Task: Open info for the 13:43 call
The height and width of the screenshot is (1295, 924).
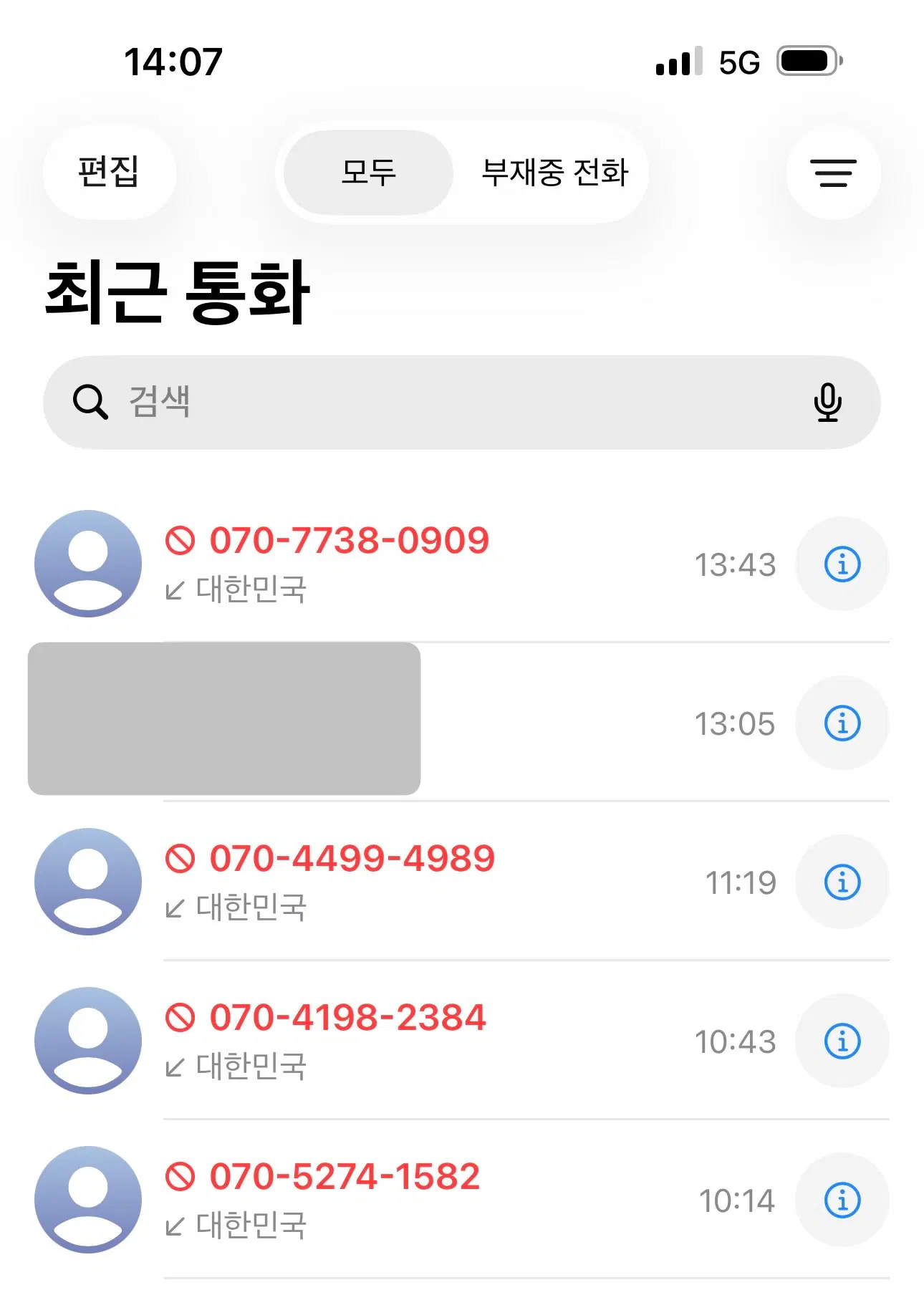Action: (x=842, y=564)
